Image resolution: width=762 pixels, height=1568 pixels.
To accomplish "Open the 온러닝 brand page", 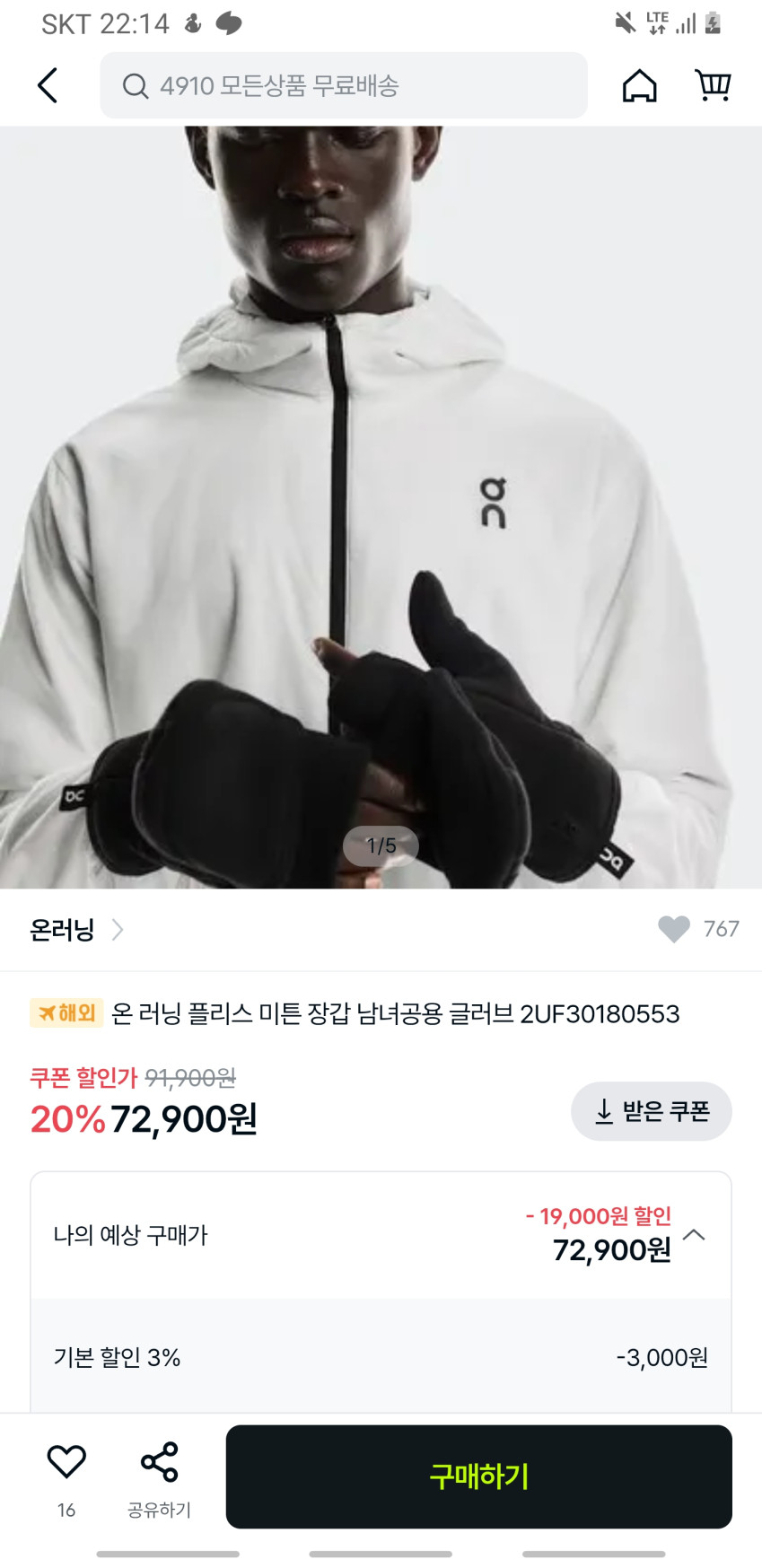I will [76, 930].
